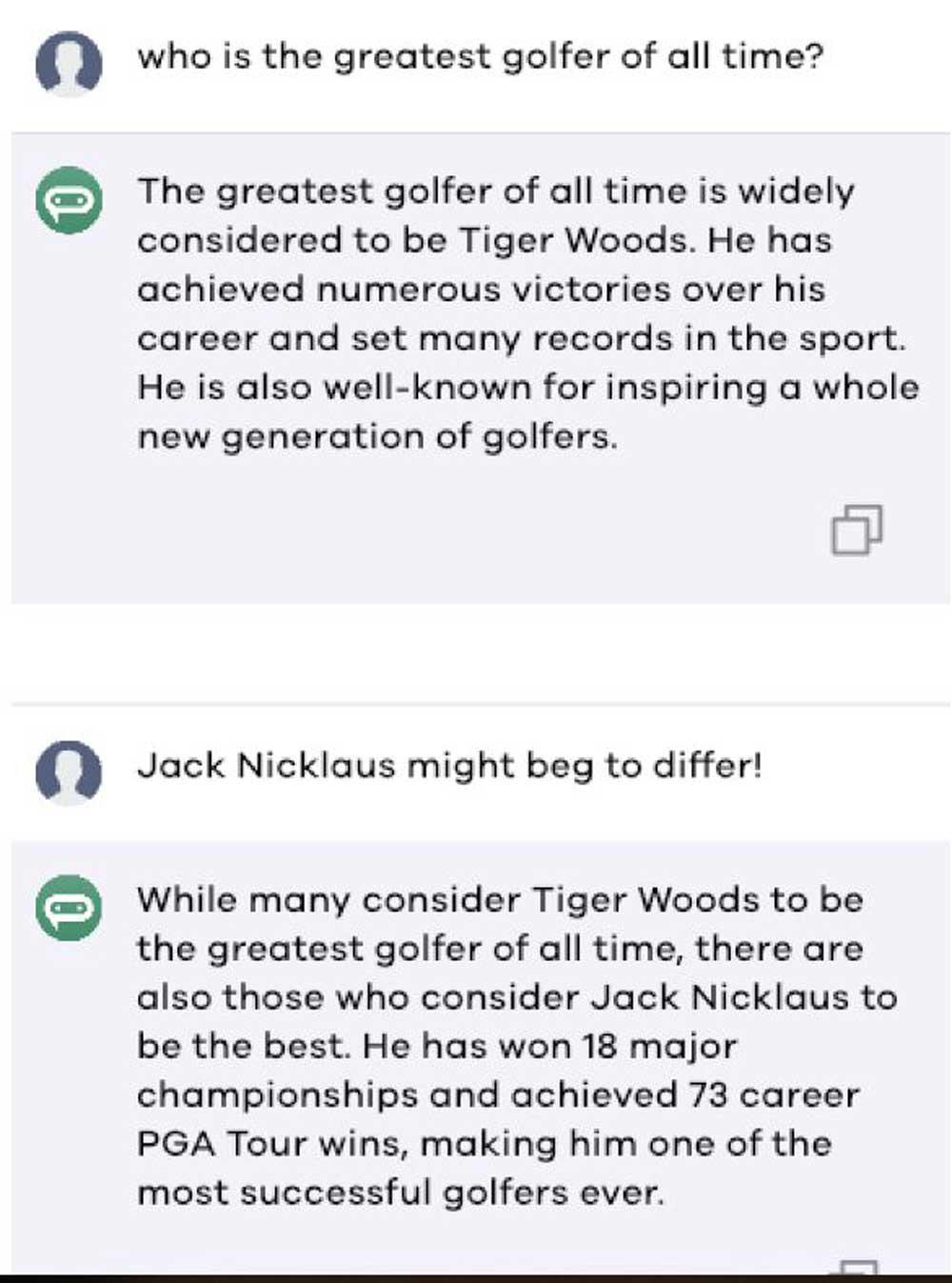Click the chatbot icon beside the second response

coord(70,908)
